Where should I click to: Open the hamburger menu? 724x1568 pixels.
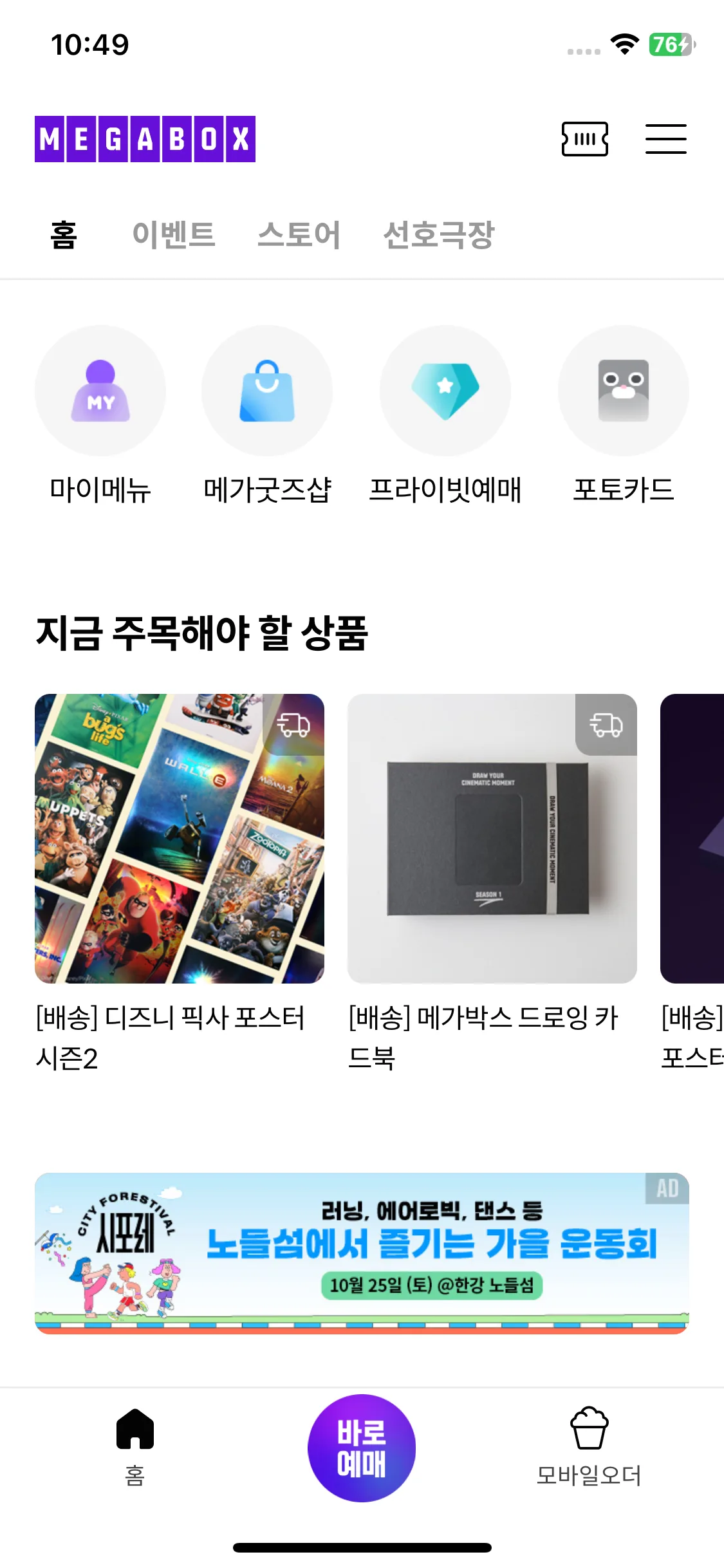pyautogui.click(x=666, y=139)
